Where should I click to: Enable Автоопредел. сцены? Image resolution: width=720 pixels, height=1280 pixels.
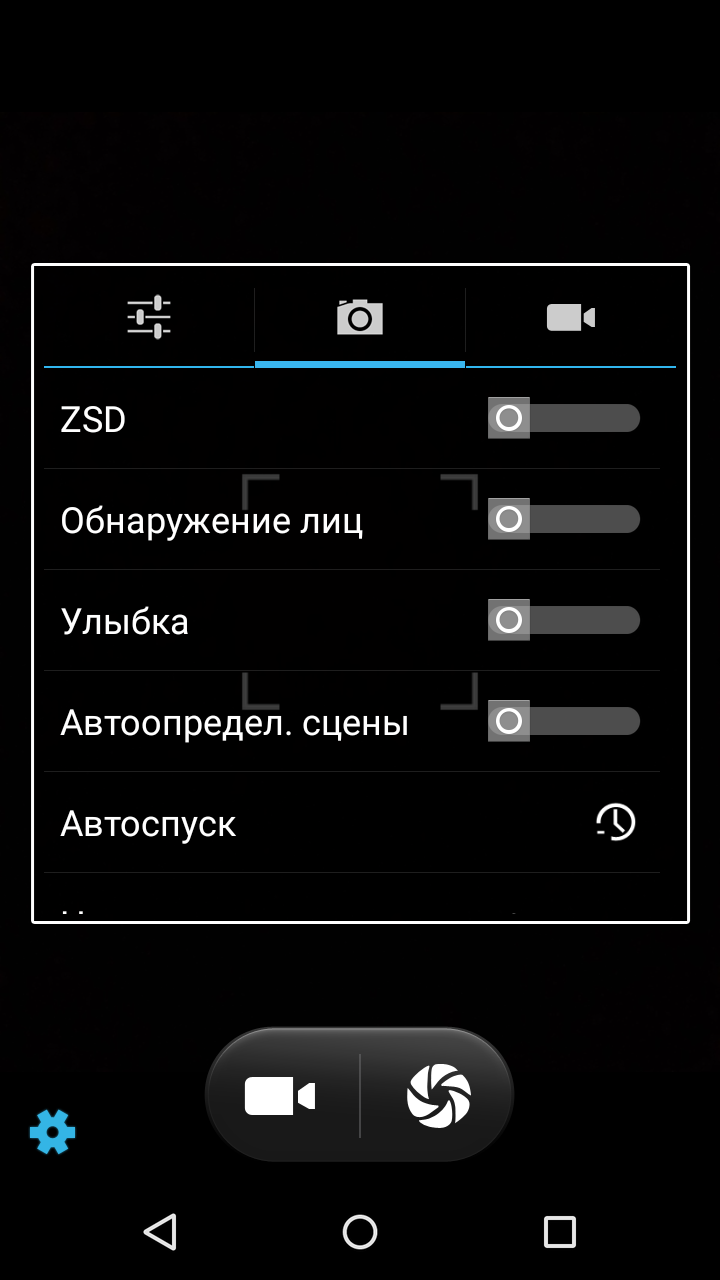[564, 721]
